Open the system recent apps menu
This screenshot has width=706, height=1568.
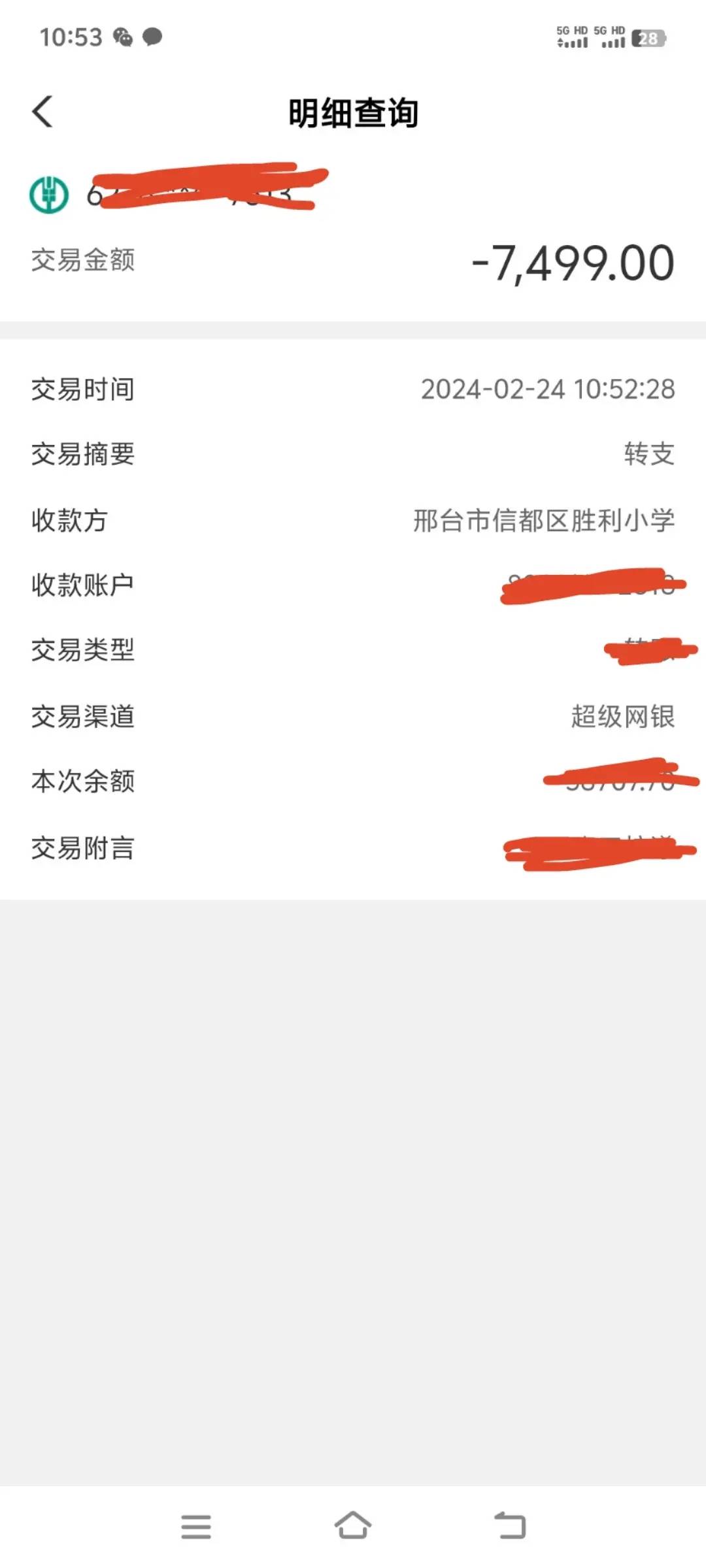coord(196,1526)
